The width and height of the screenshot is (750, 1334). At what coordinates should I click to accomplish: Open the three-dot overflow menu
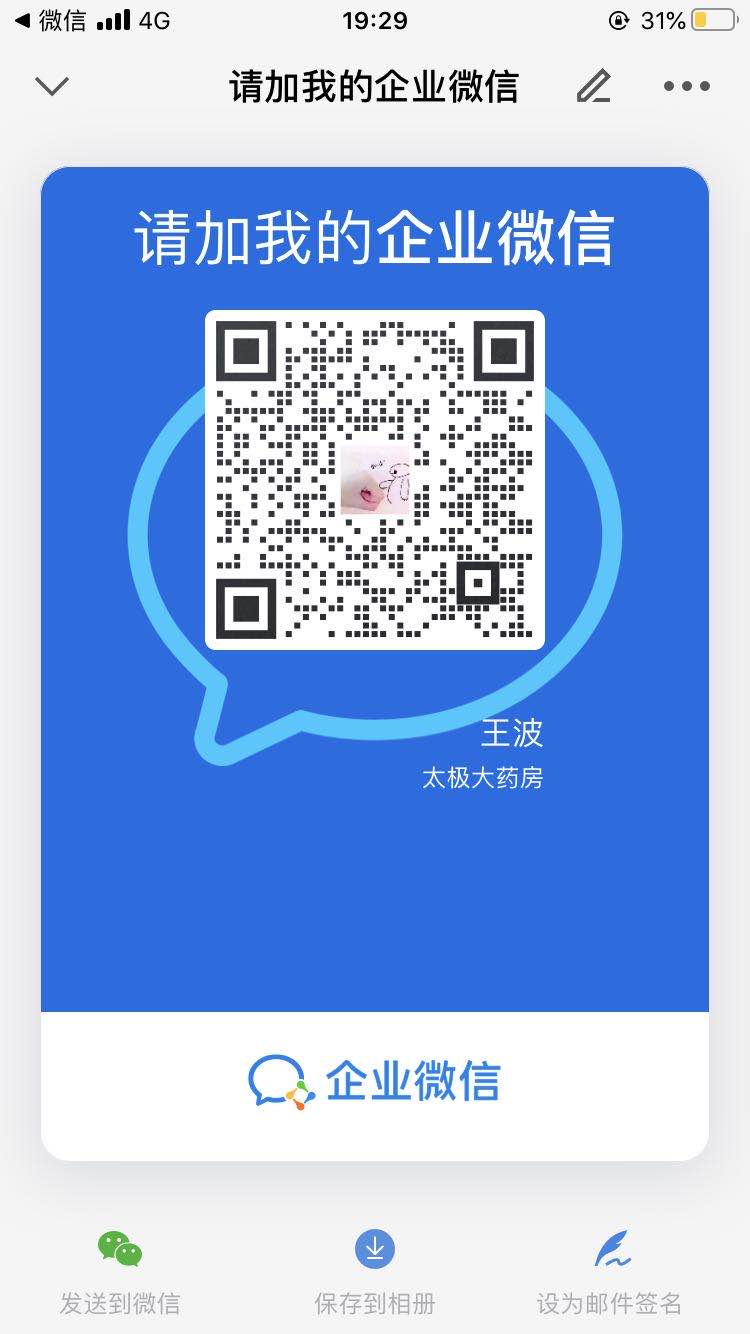point(687,86)
